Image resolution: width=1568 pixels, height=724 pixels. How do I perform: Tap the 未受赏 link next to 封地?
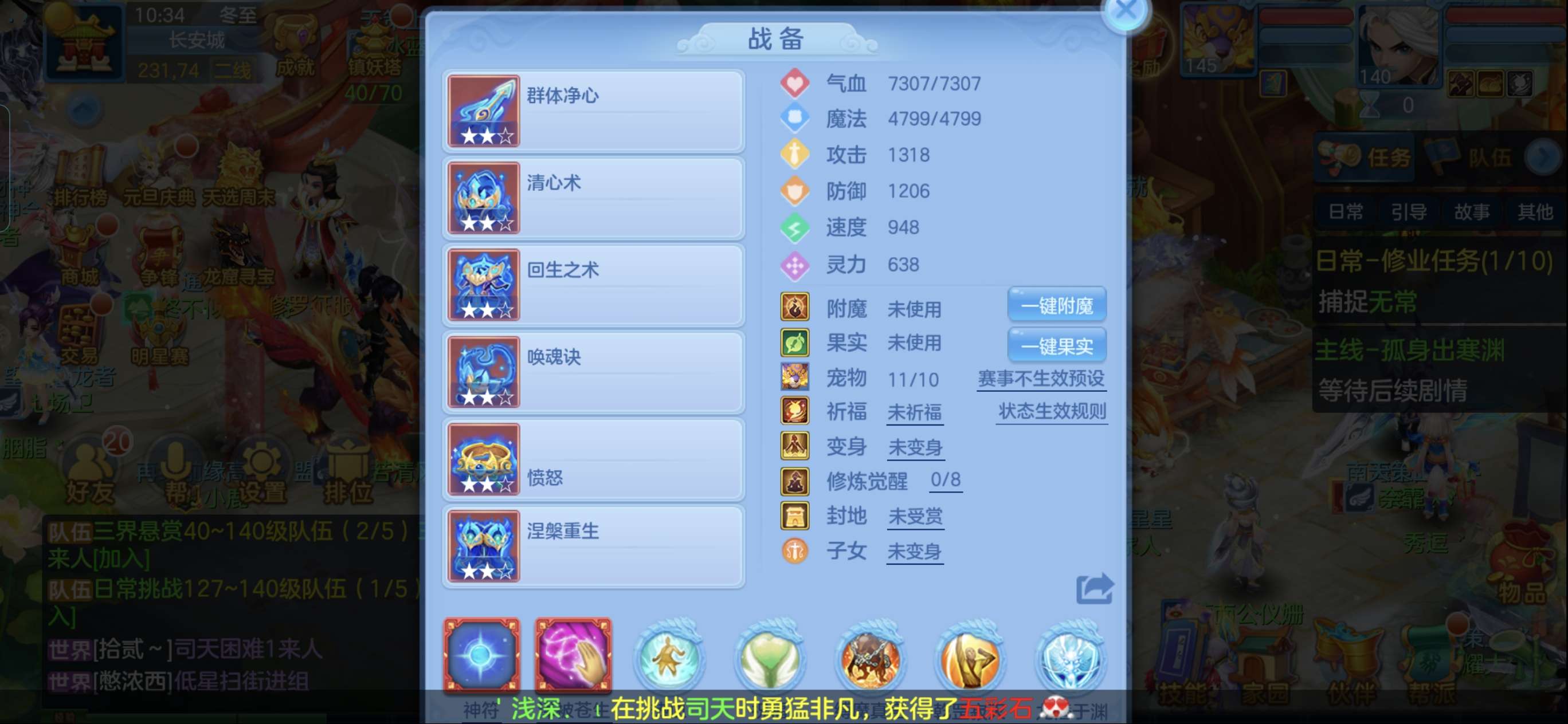[x=915, y=517]
